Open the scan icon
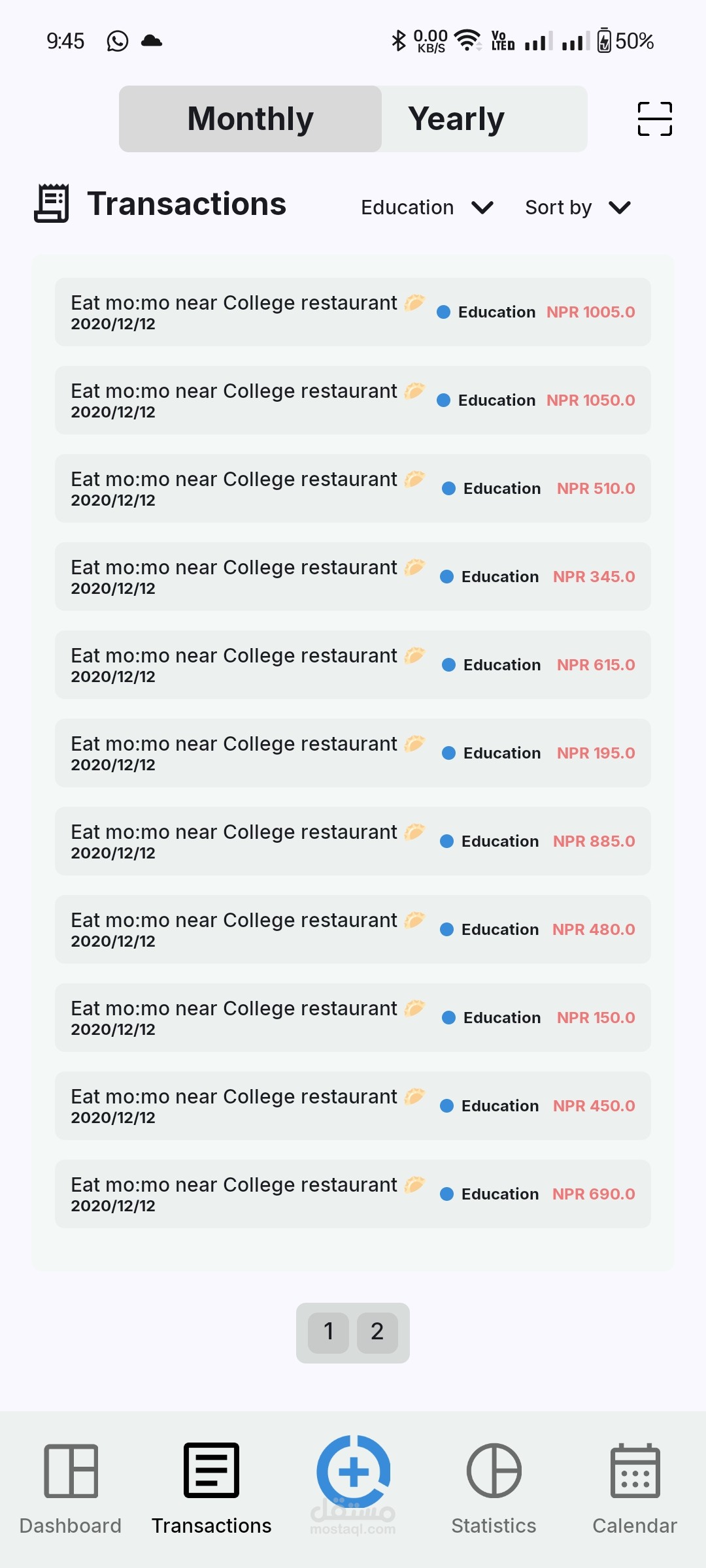 coord(654,119)
